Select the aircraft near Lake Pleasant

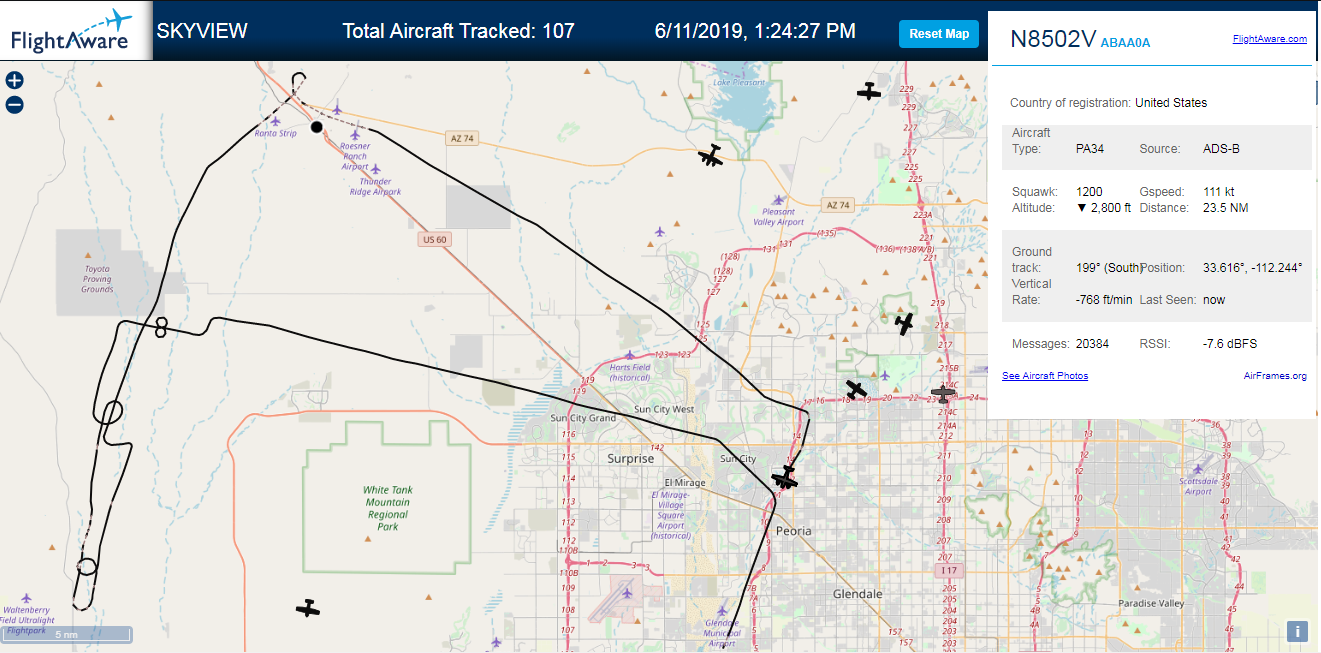[x=711, y=156]
